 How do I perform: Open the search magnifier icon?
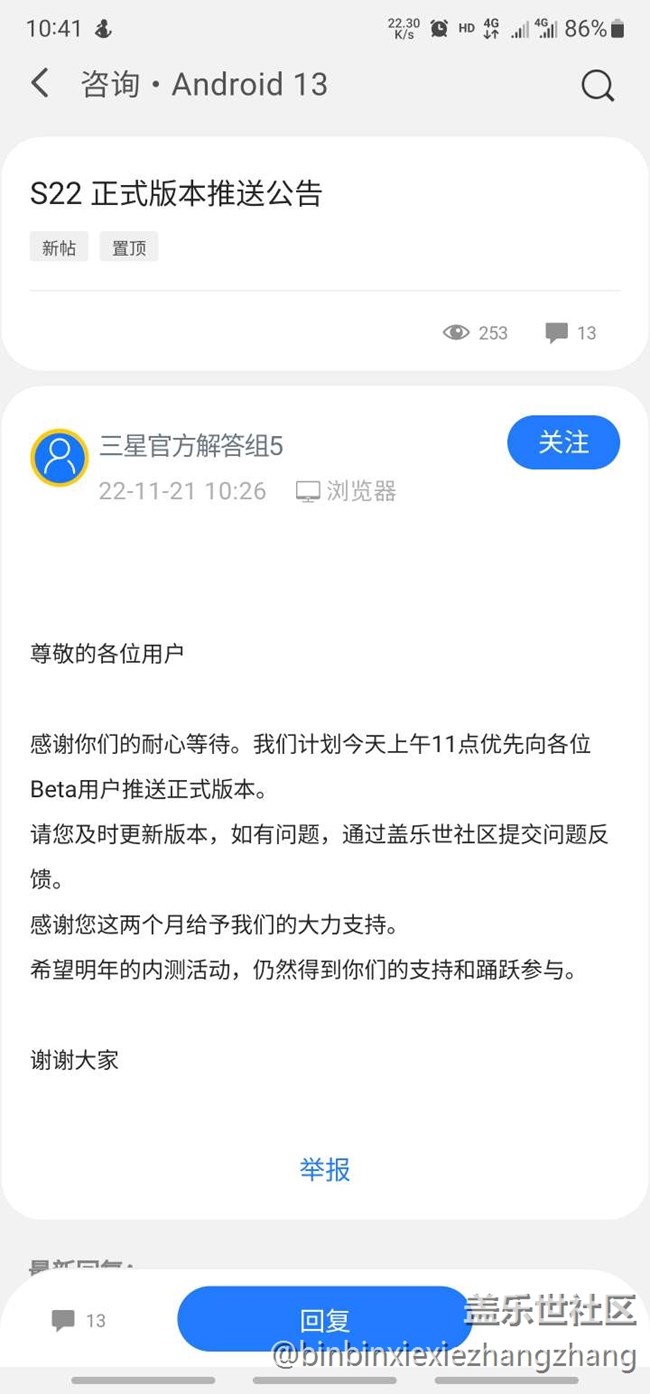[597, 86]
